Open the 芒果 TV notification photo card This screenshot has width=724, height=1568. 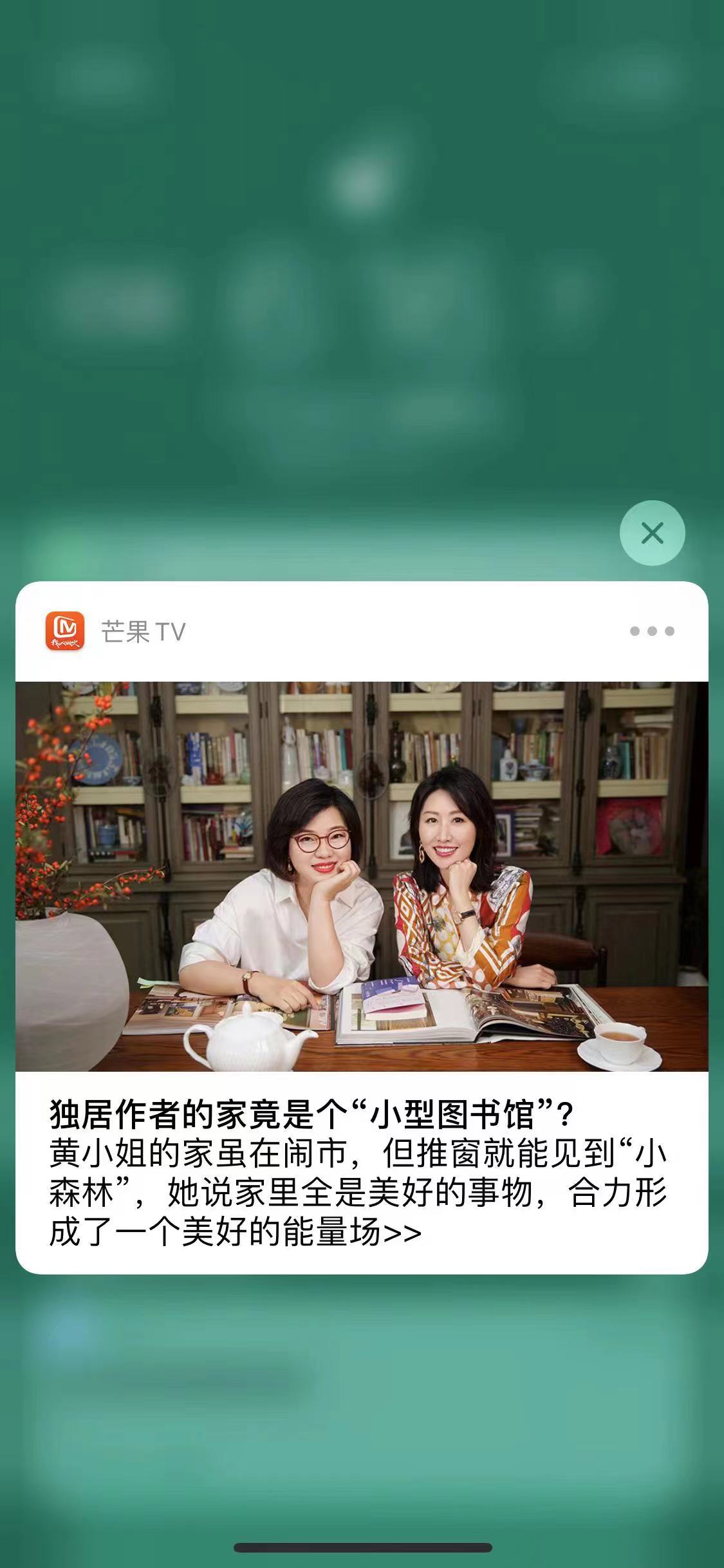[x=362, y=876]
